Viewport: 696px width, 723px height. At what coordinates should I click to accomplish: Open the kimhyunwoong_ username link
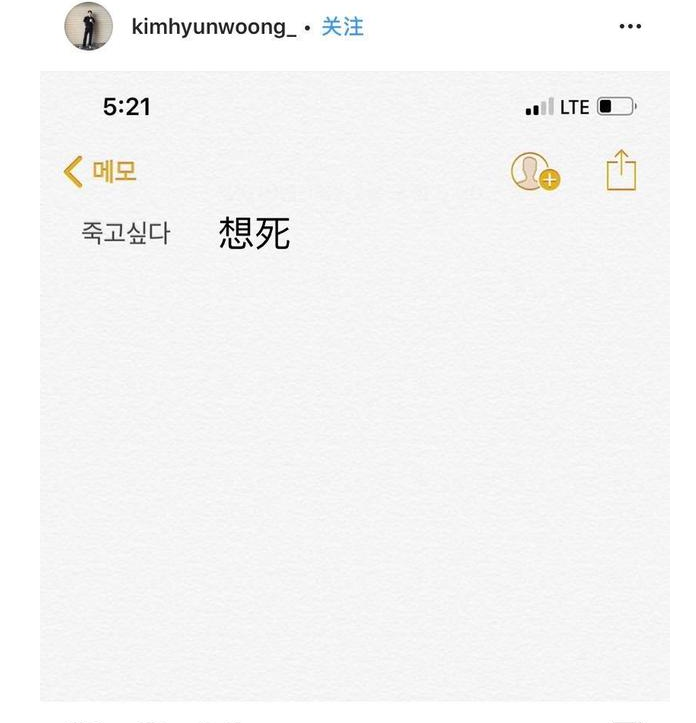tap(213, 27)
